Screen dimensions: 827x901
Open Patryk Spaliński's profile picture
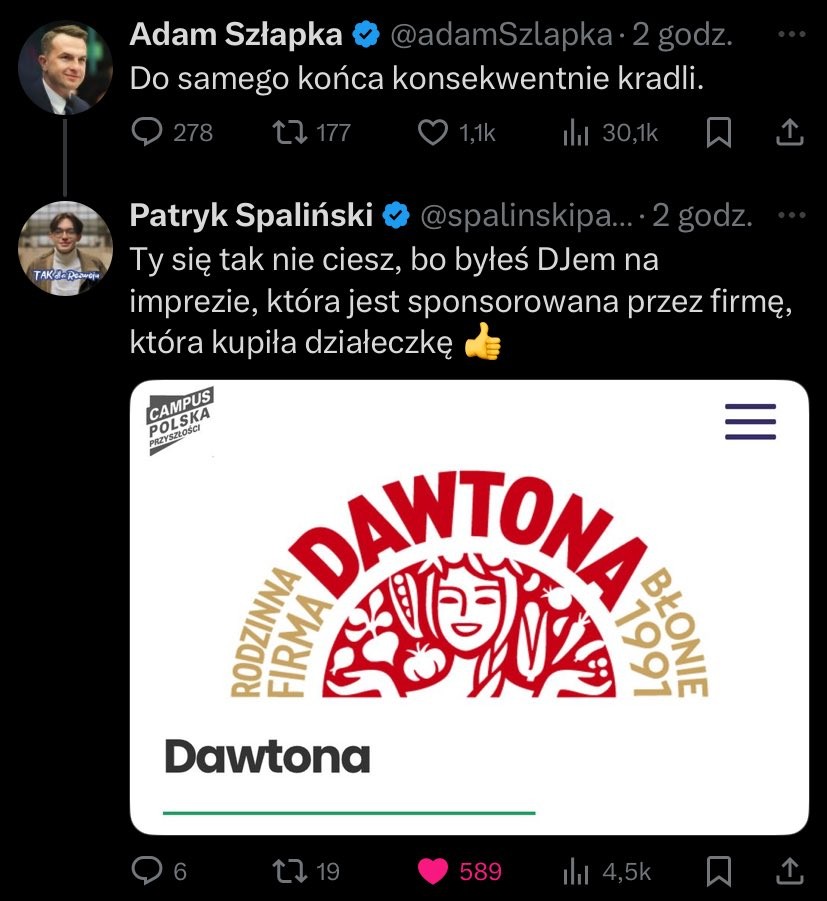click(x=65, y=248)
